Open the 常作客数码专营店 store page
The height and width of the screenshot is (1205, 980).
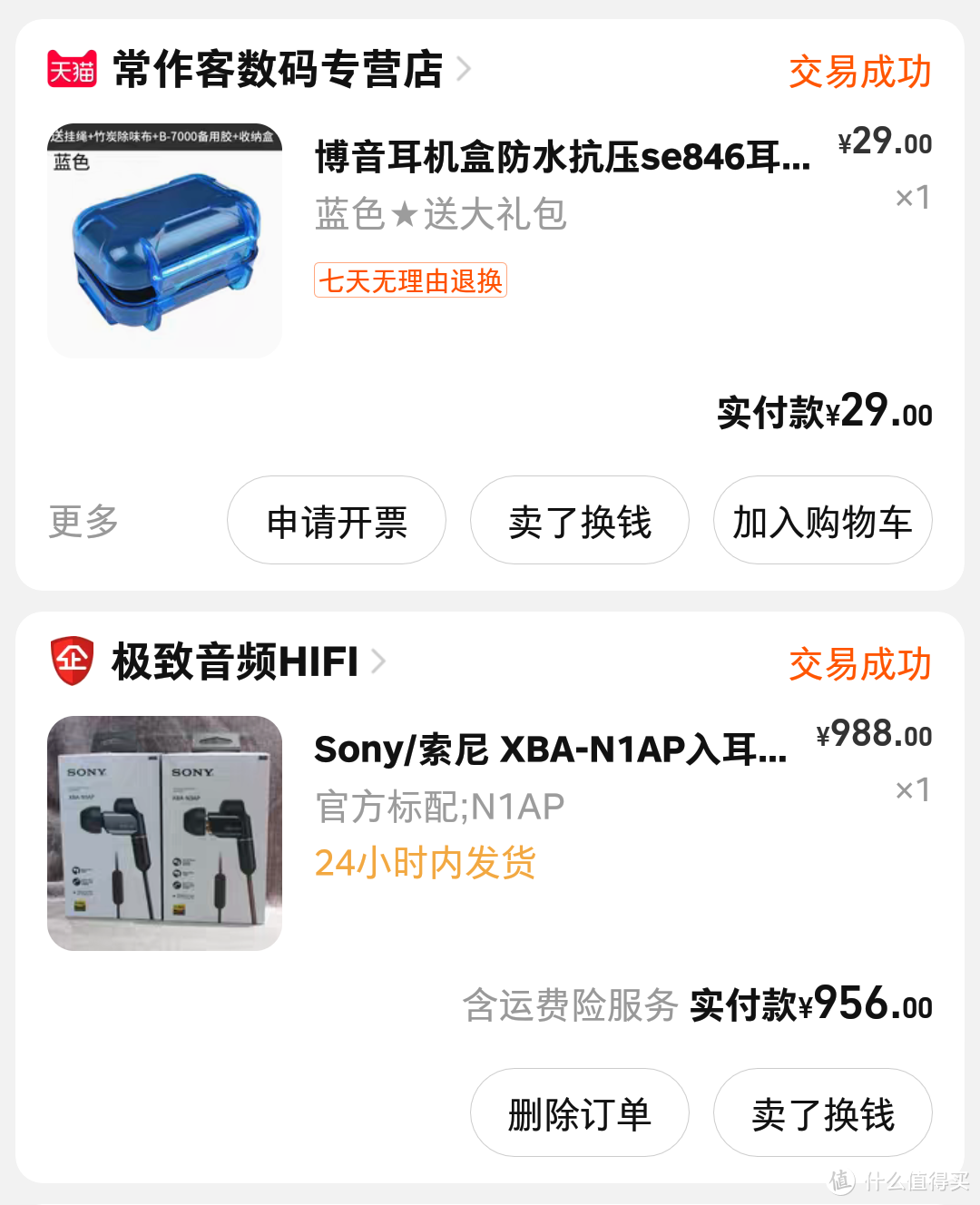point(278,70)
